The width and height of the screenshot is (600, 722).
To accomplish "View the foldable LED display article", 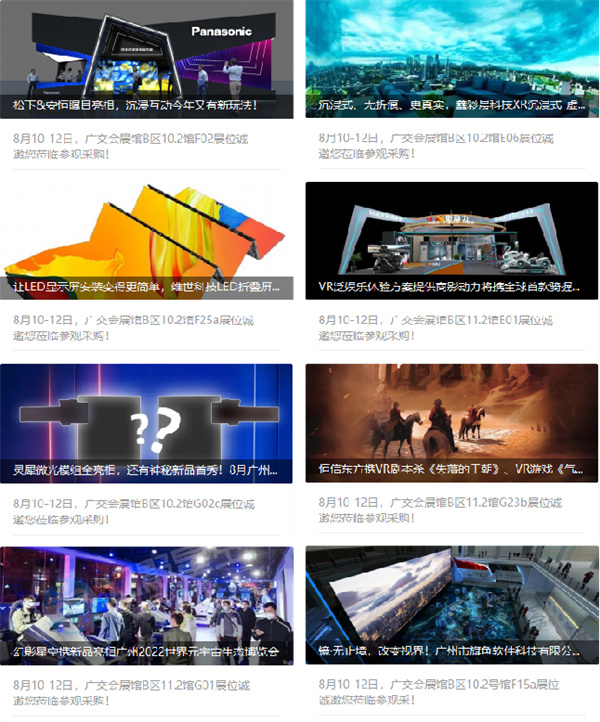I will pos(147,240).
